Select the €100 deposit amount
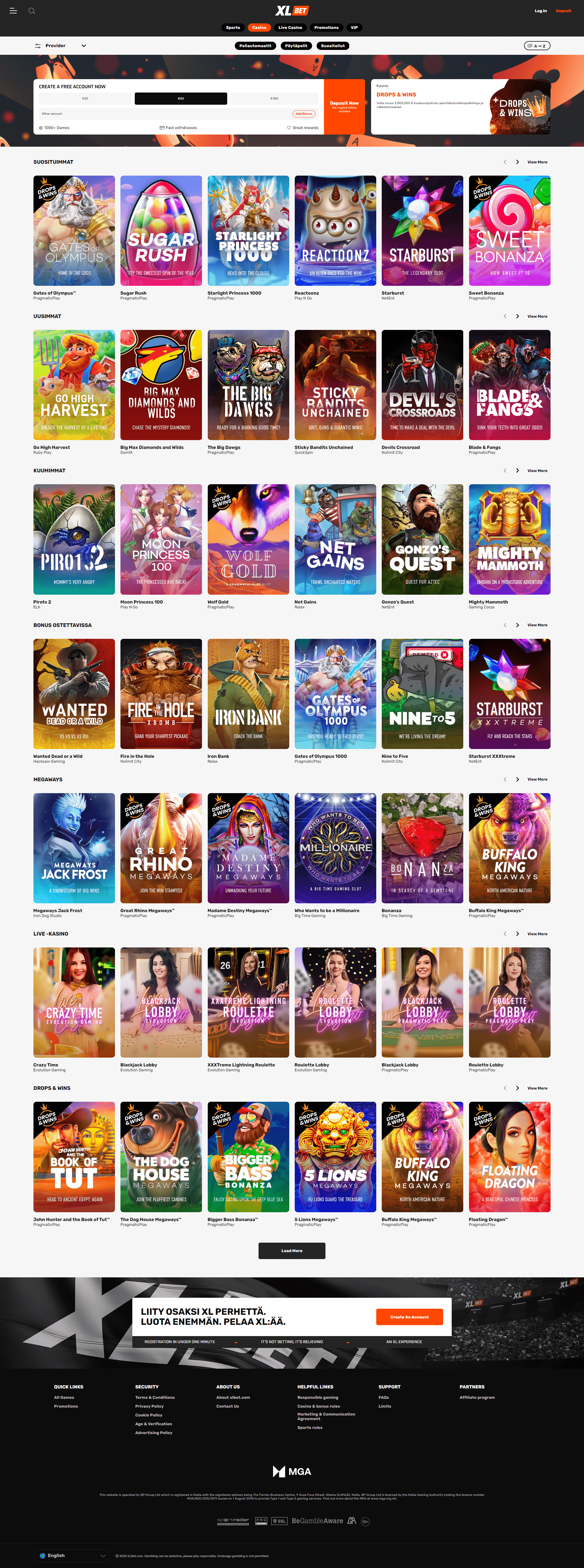The width and height of the screenshot is (584, 1568). click(274, 99)
